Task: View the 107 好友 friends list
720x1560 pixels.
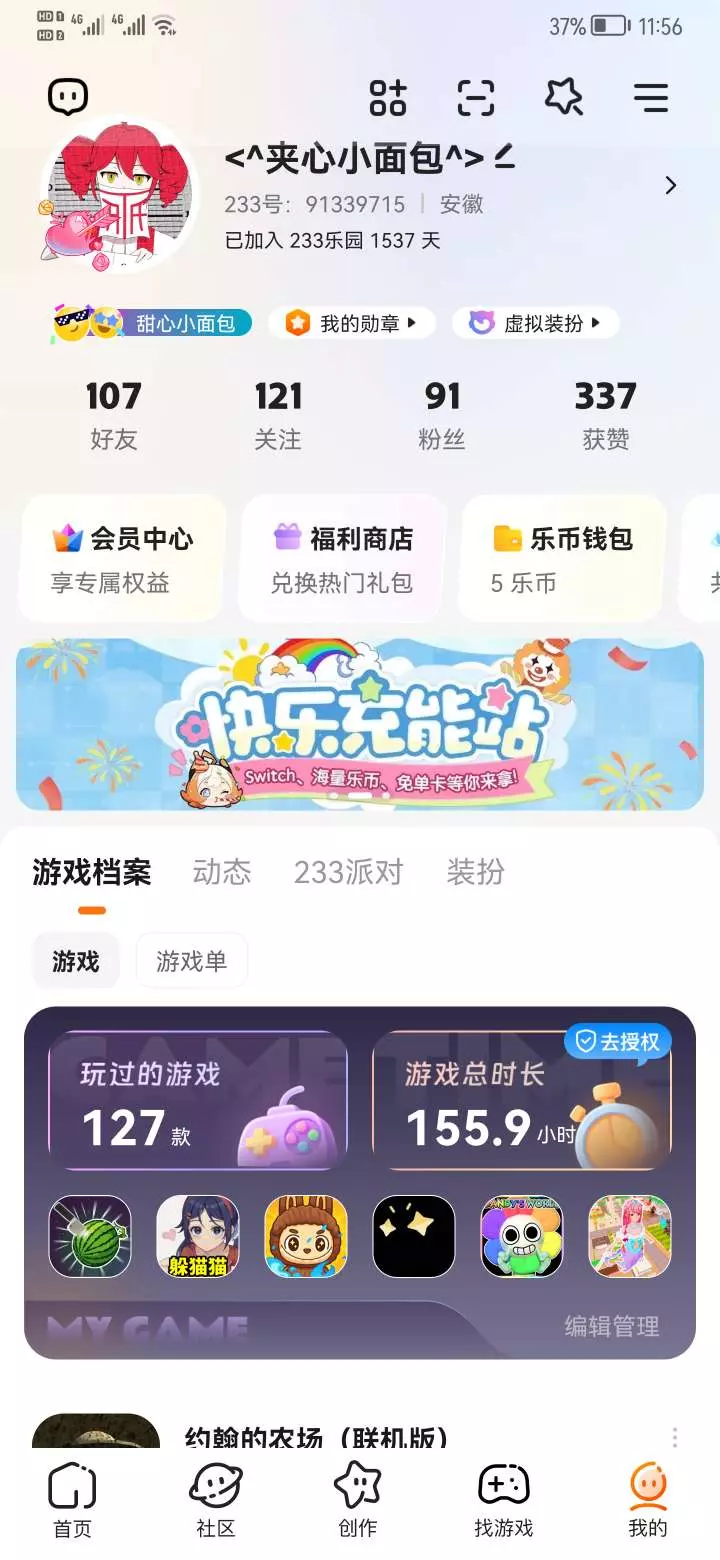Action: click(113, 415)
